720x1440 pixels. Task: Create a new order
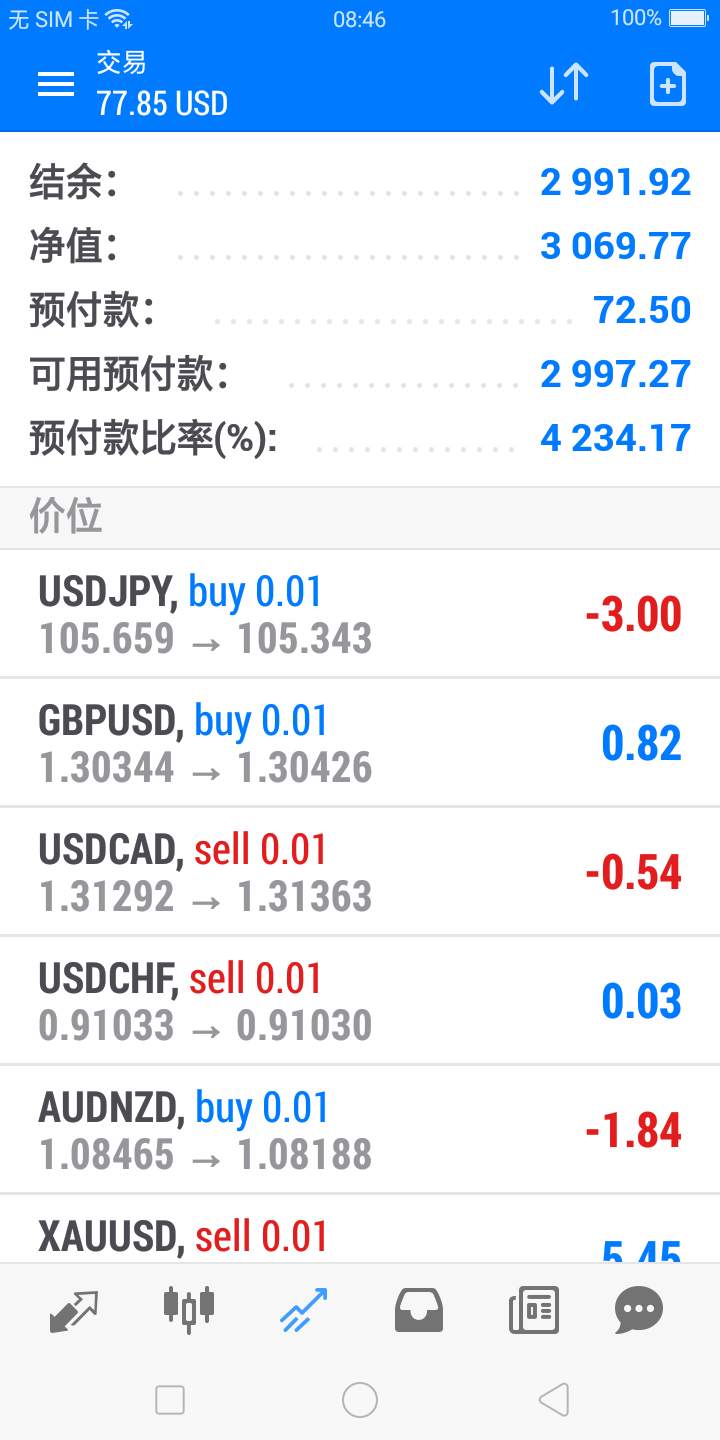tap(667, 84)
